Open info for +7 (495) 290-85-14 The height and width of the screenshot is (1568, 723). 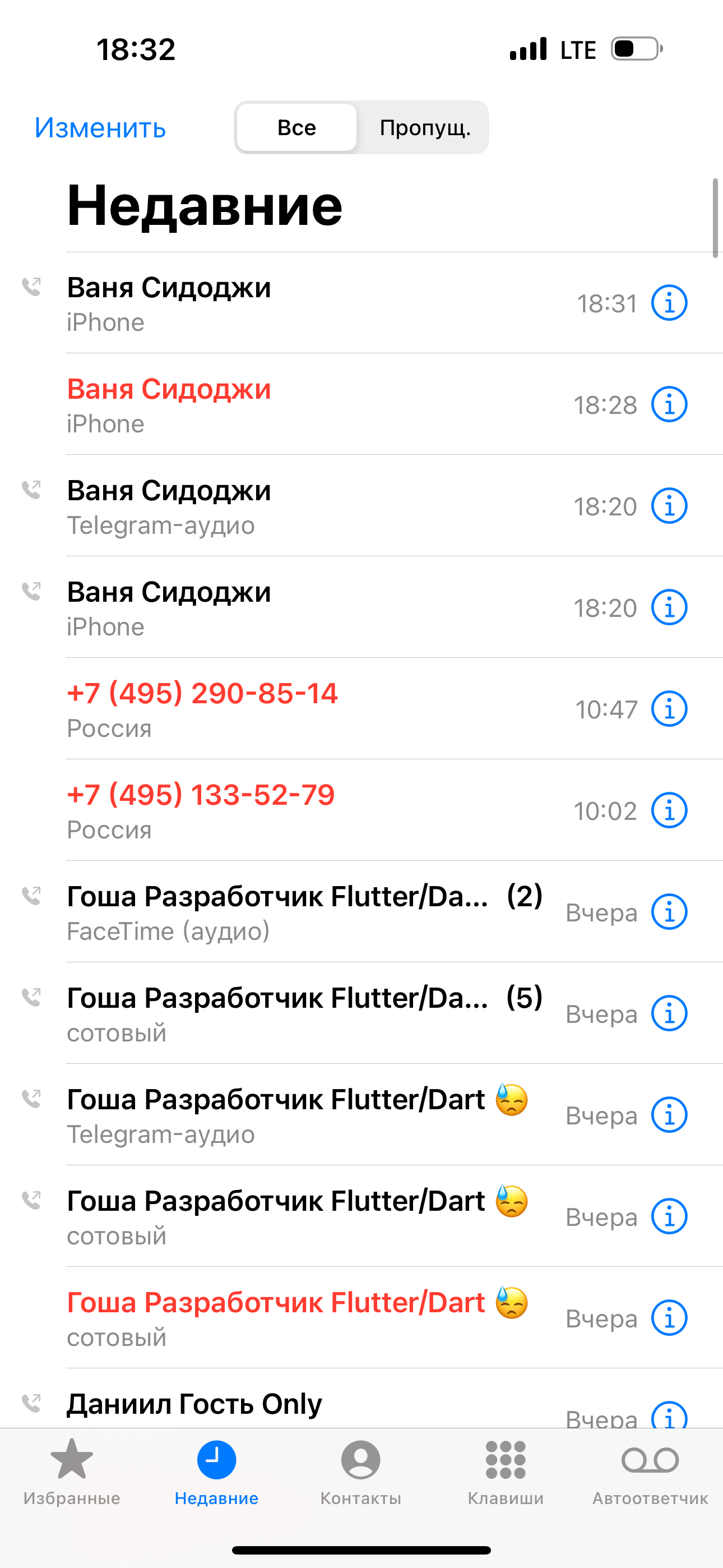point(669,709)
